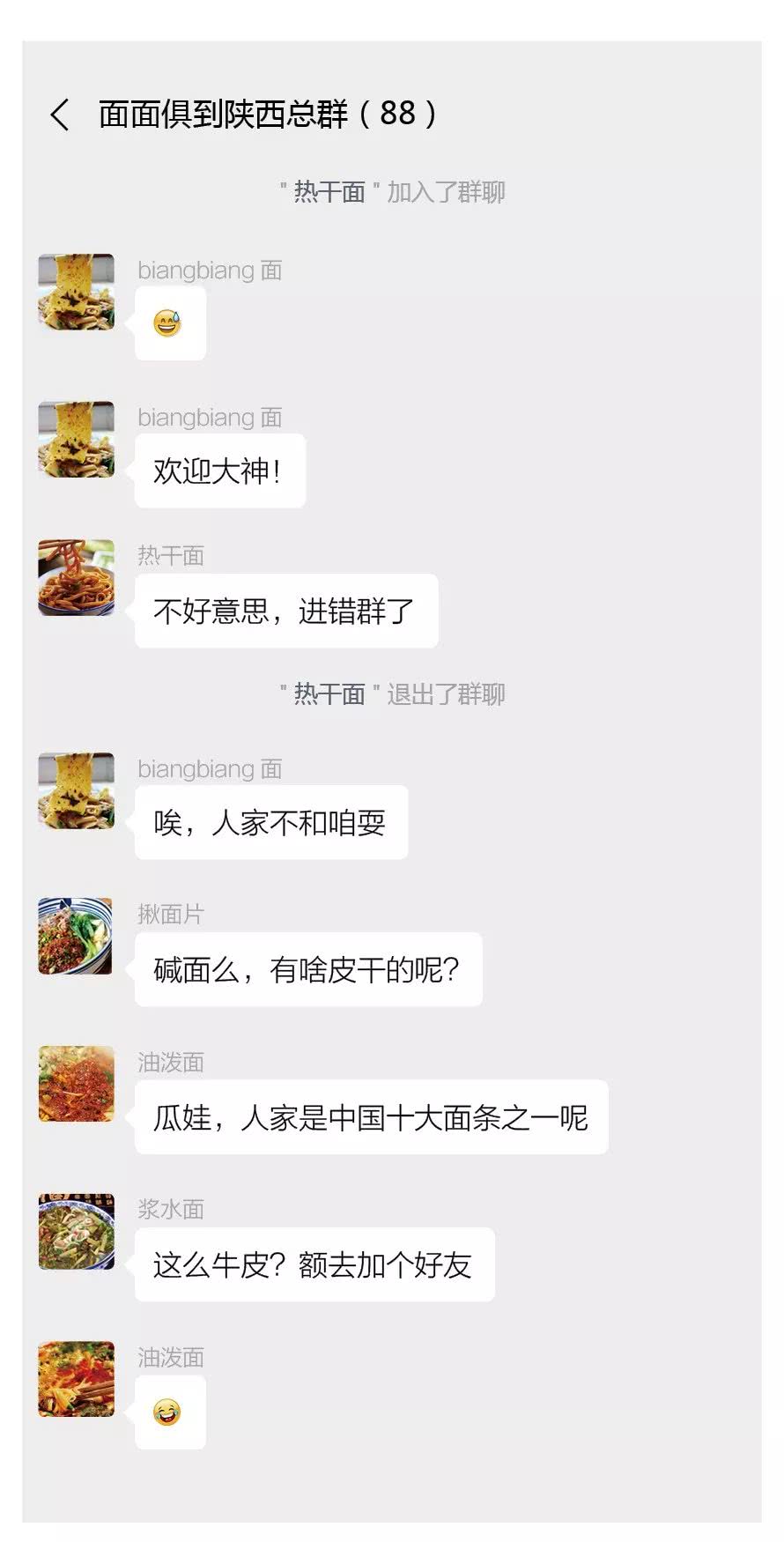Click the grinning-sweat emoji sticker
Image resolution: width=784 pixels, height=1542 pixels.
(x=171, y=322)
